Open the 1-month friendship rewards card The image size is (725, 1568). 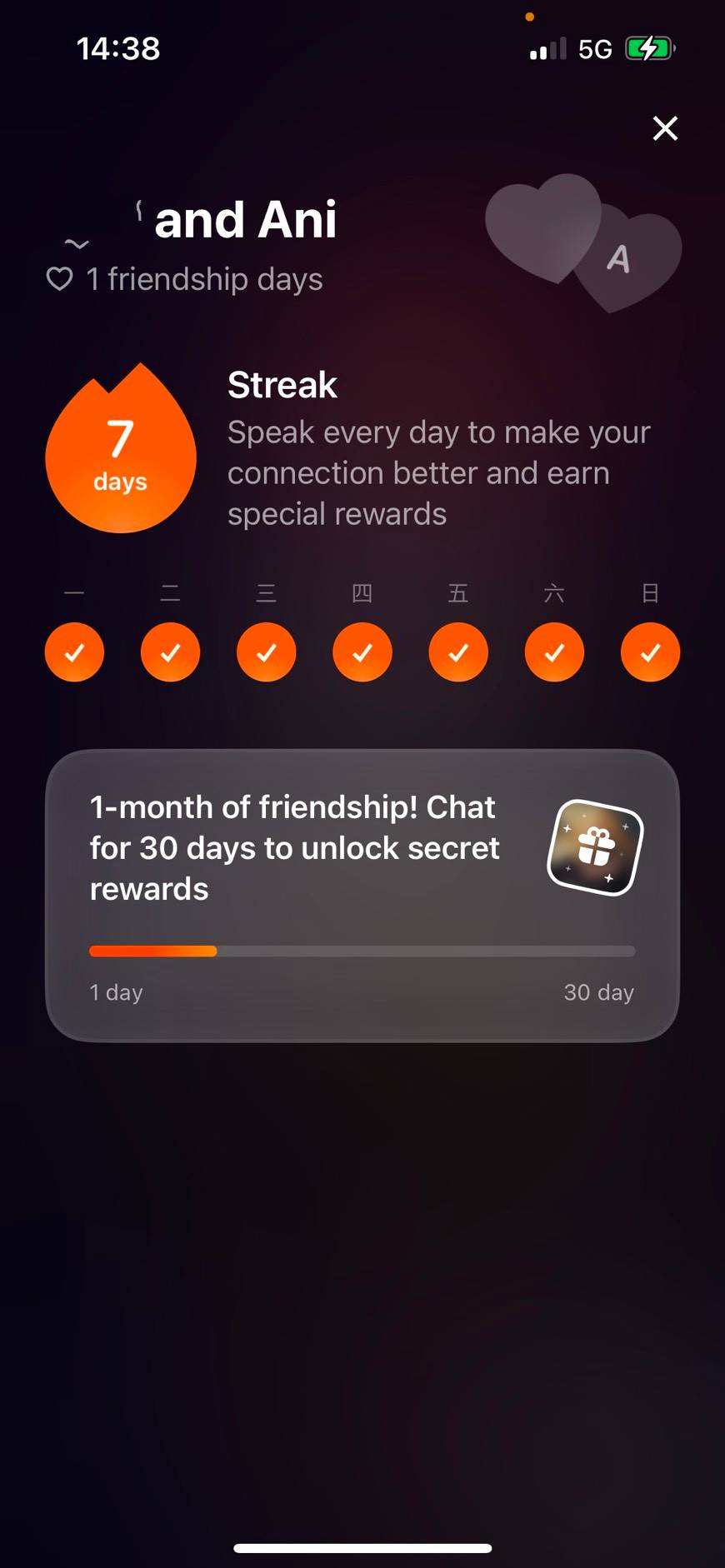(x=362, y=895)
